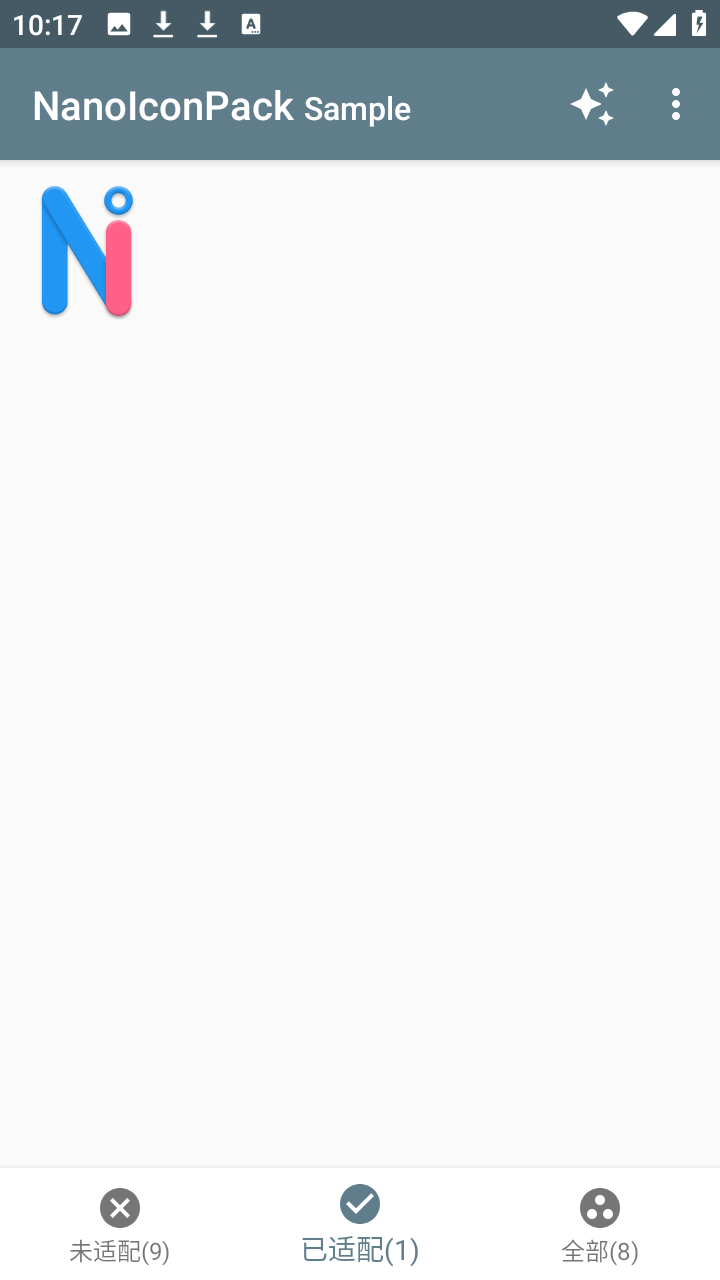The height and width of the screenshot is (1280, 720).
Task: Open the NanoIconPack app icon in the list
Action: [87, 250]
